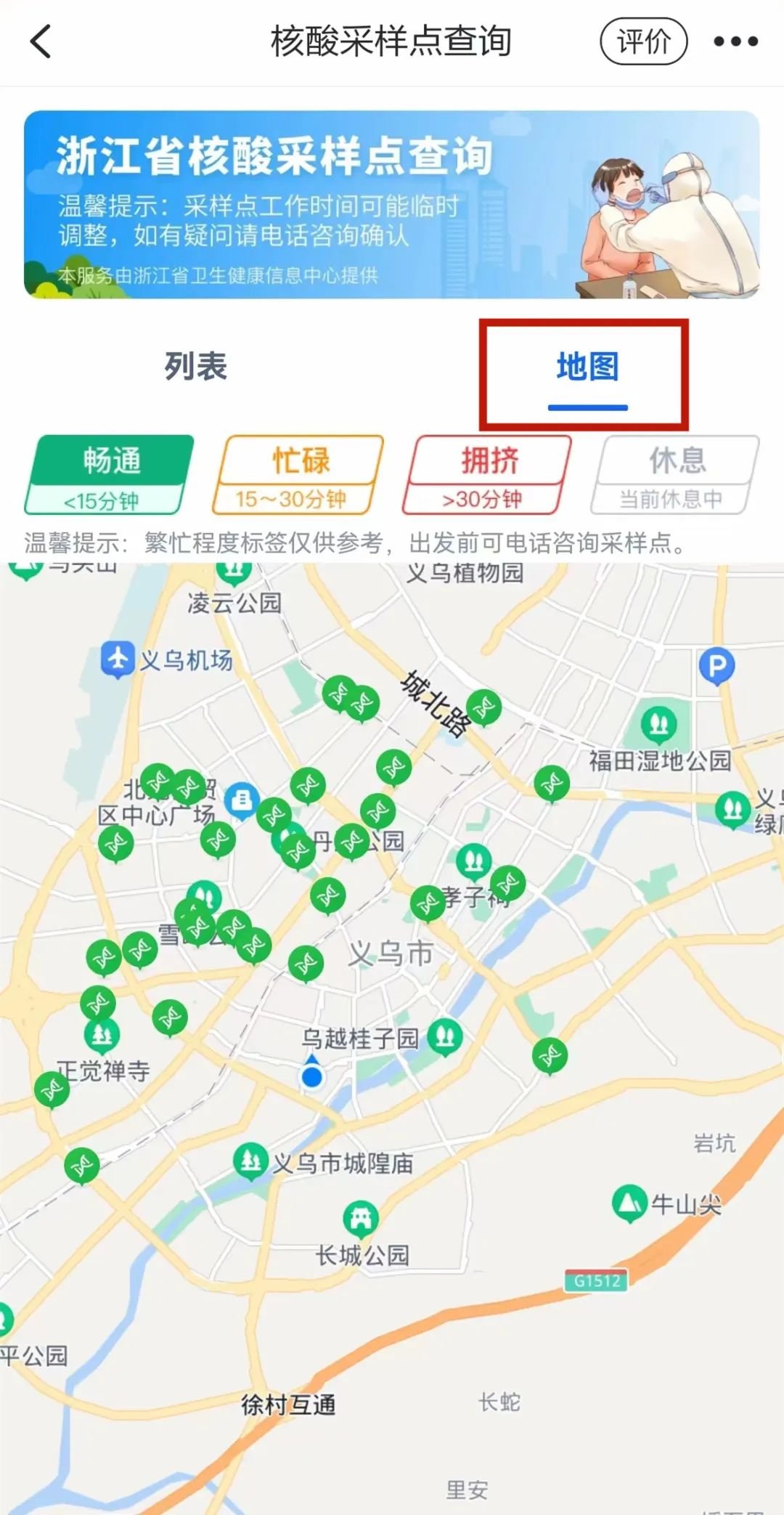Select the 地图 map tab

587,367
